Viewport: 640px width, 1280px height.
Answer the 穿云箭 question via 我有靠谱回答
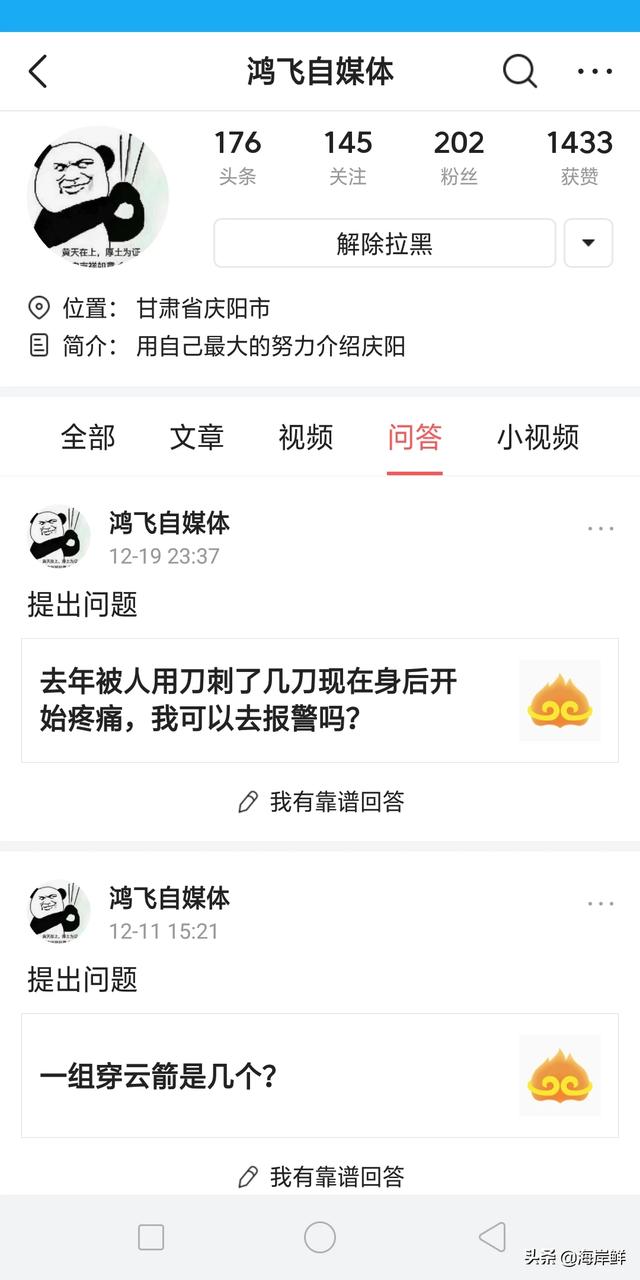pyautogui.click(x=321, y=1177)
